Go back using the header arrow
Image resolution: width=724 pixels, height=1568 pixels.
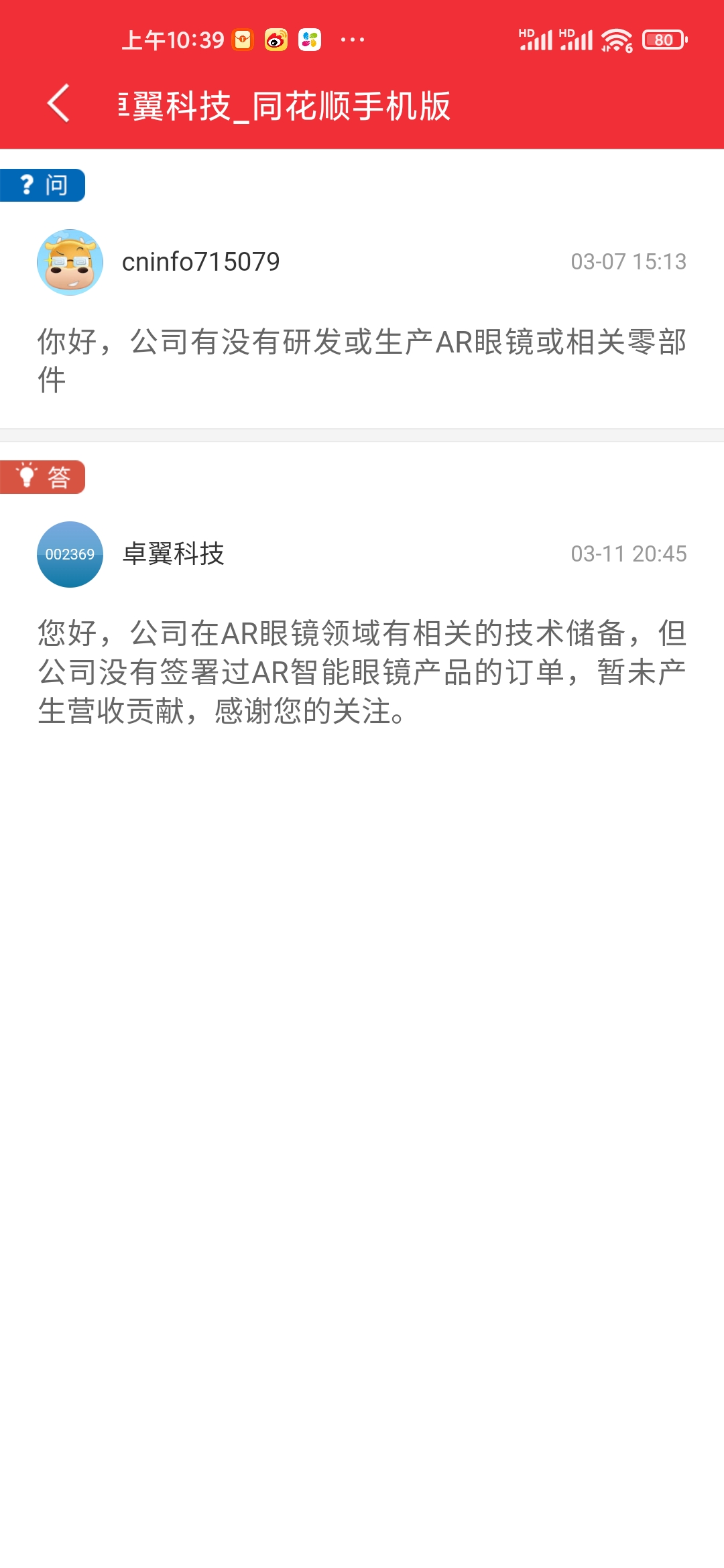[58, 104]
